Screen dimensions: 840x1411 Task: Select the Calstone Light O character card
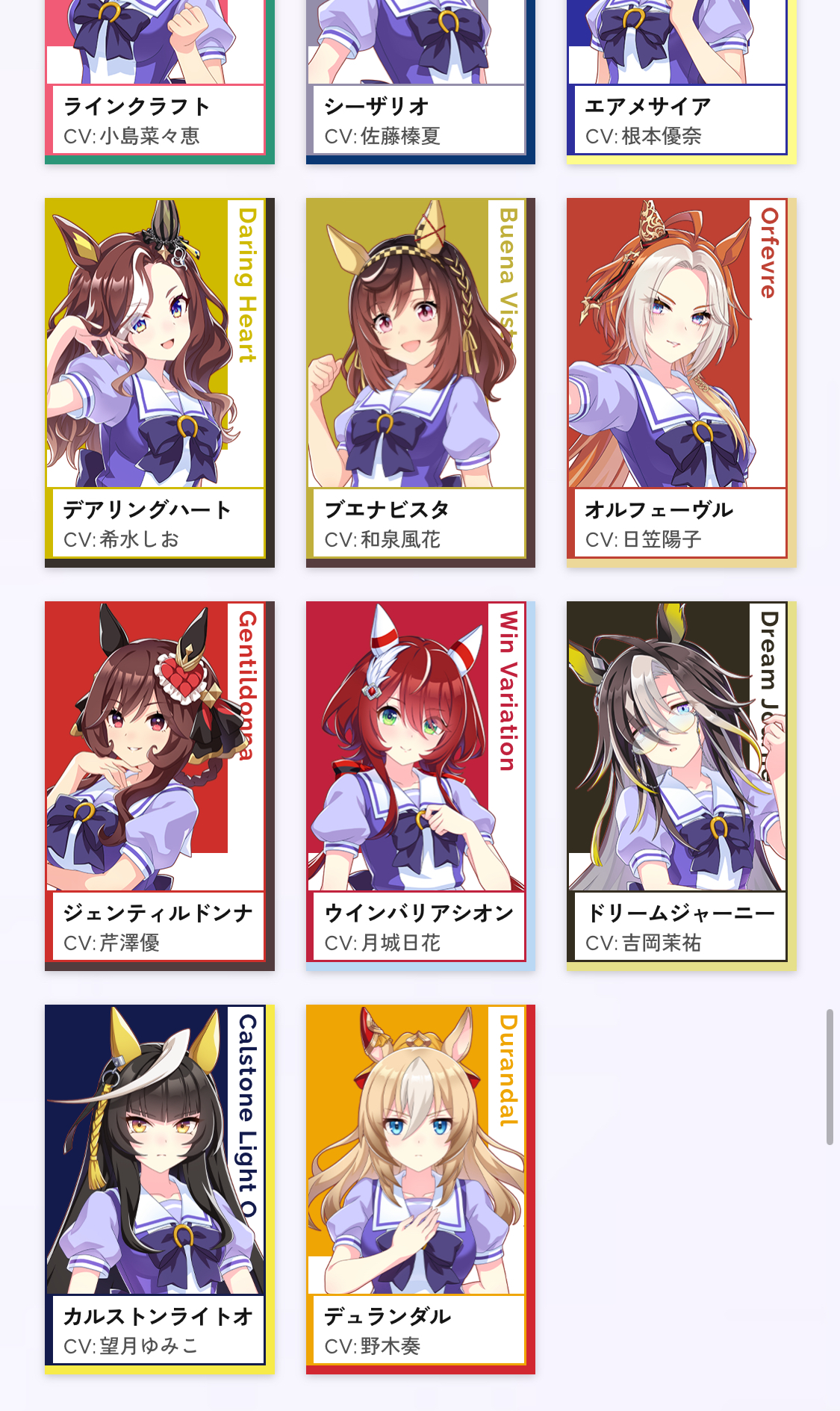tap(159, 1188)
